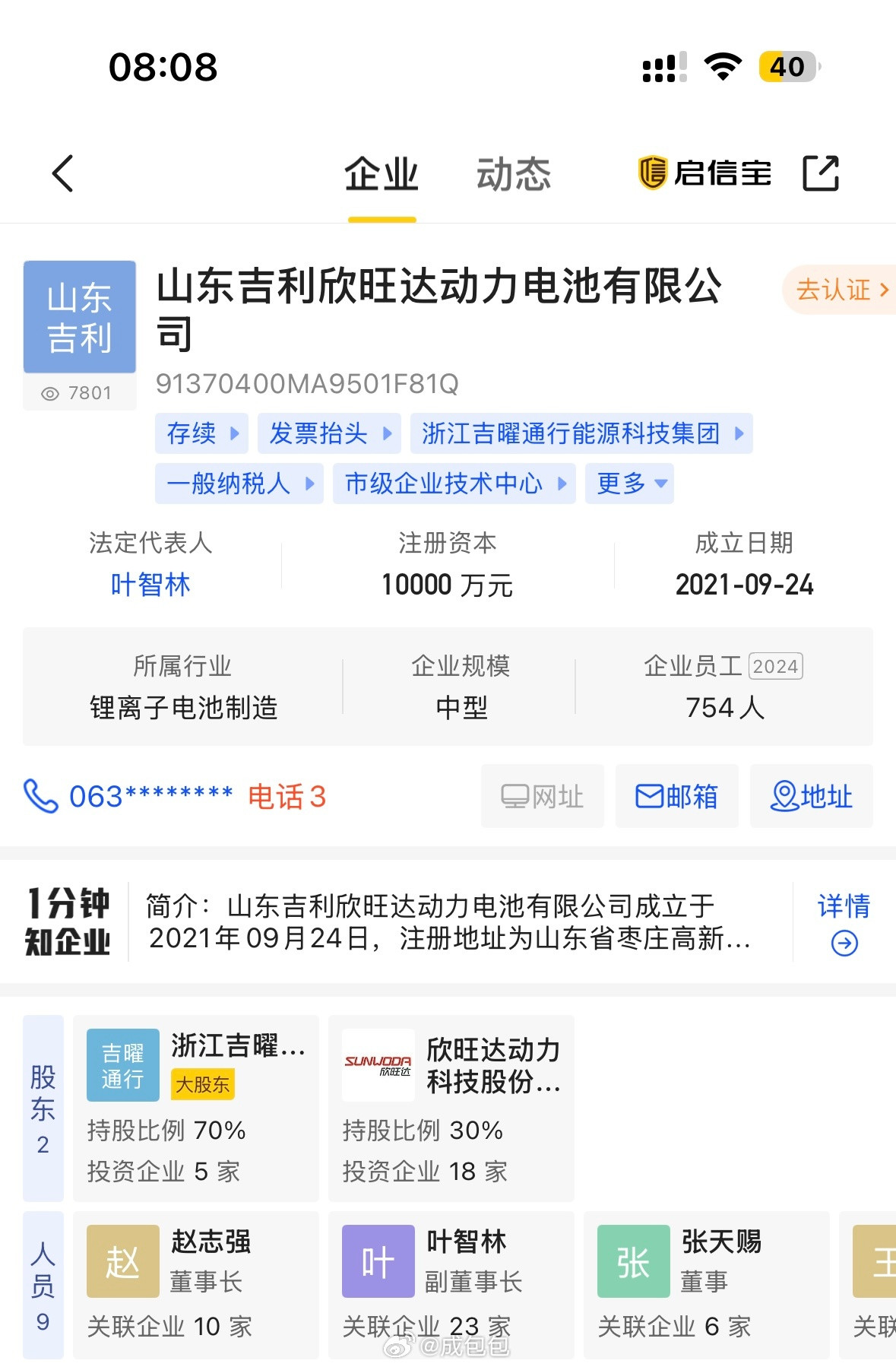Tap the back arrow at top left
The height and width of the screenshot is (1367, 896).
63,173
